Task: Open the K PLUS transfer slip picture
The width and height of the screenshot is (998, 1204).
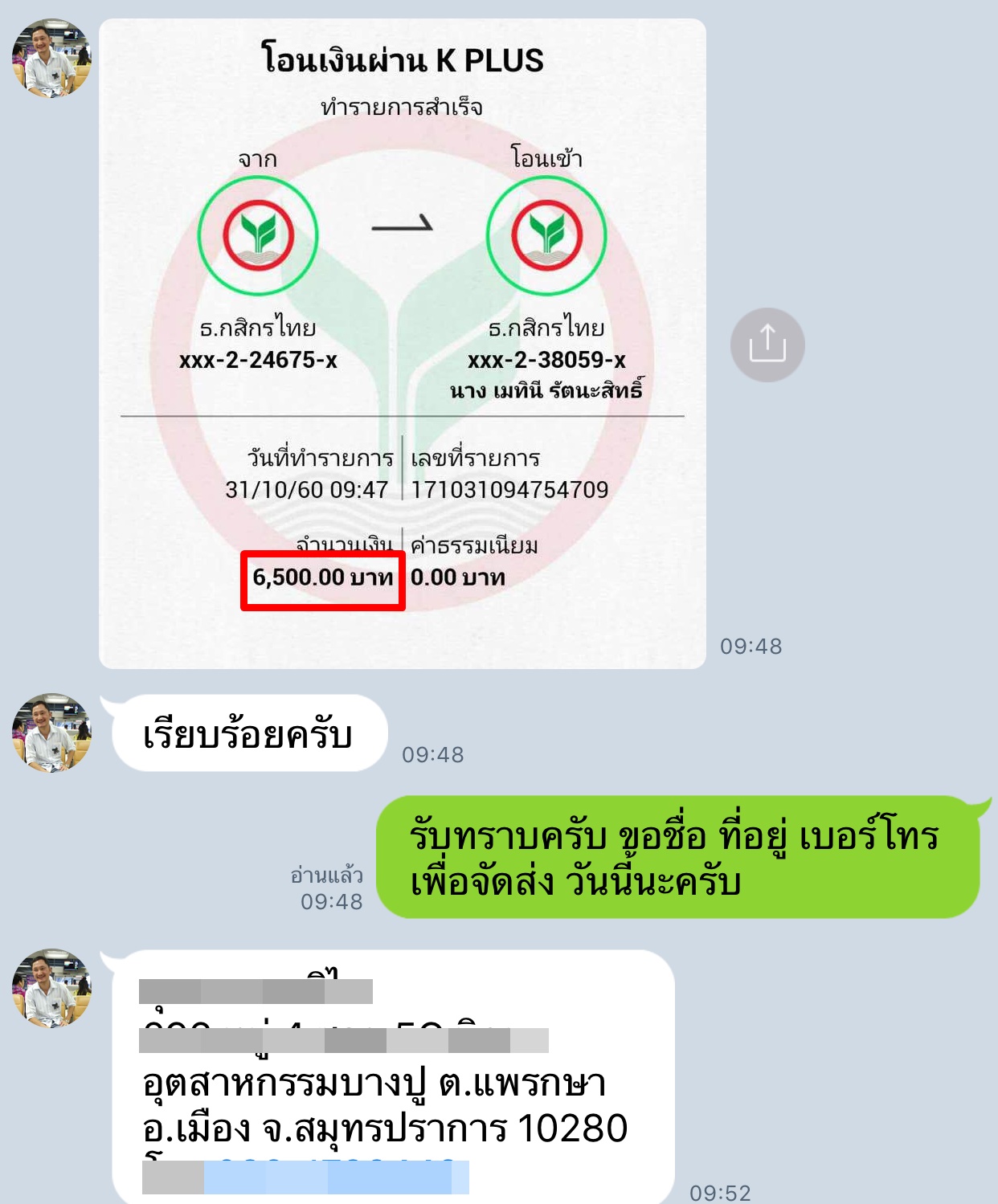Action: point(402,343)
